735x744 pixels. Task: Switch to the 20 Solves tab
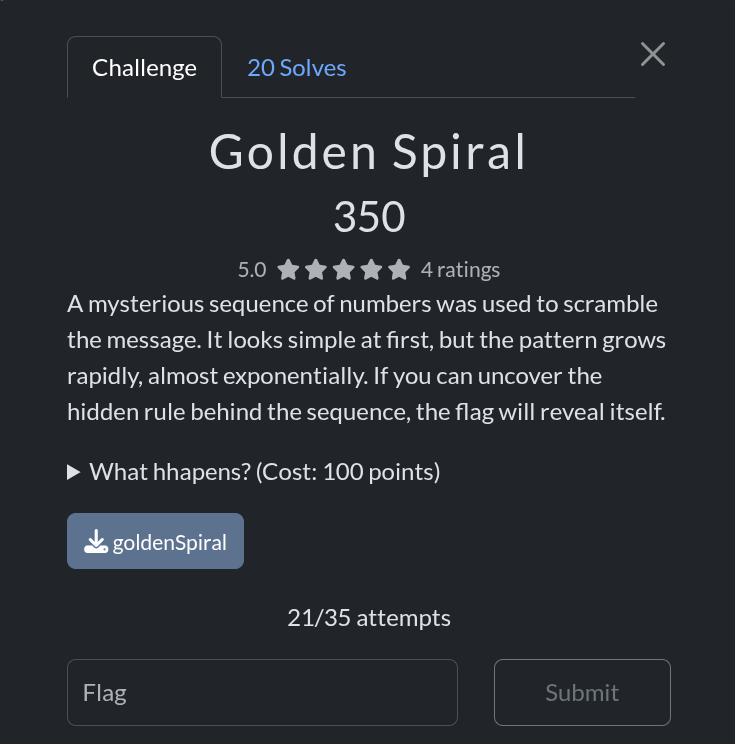click(x=296, y=68)
